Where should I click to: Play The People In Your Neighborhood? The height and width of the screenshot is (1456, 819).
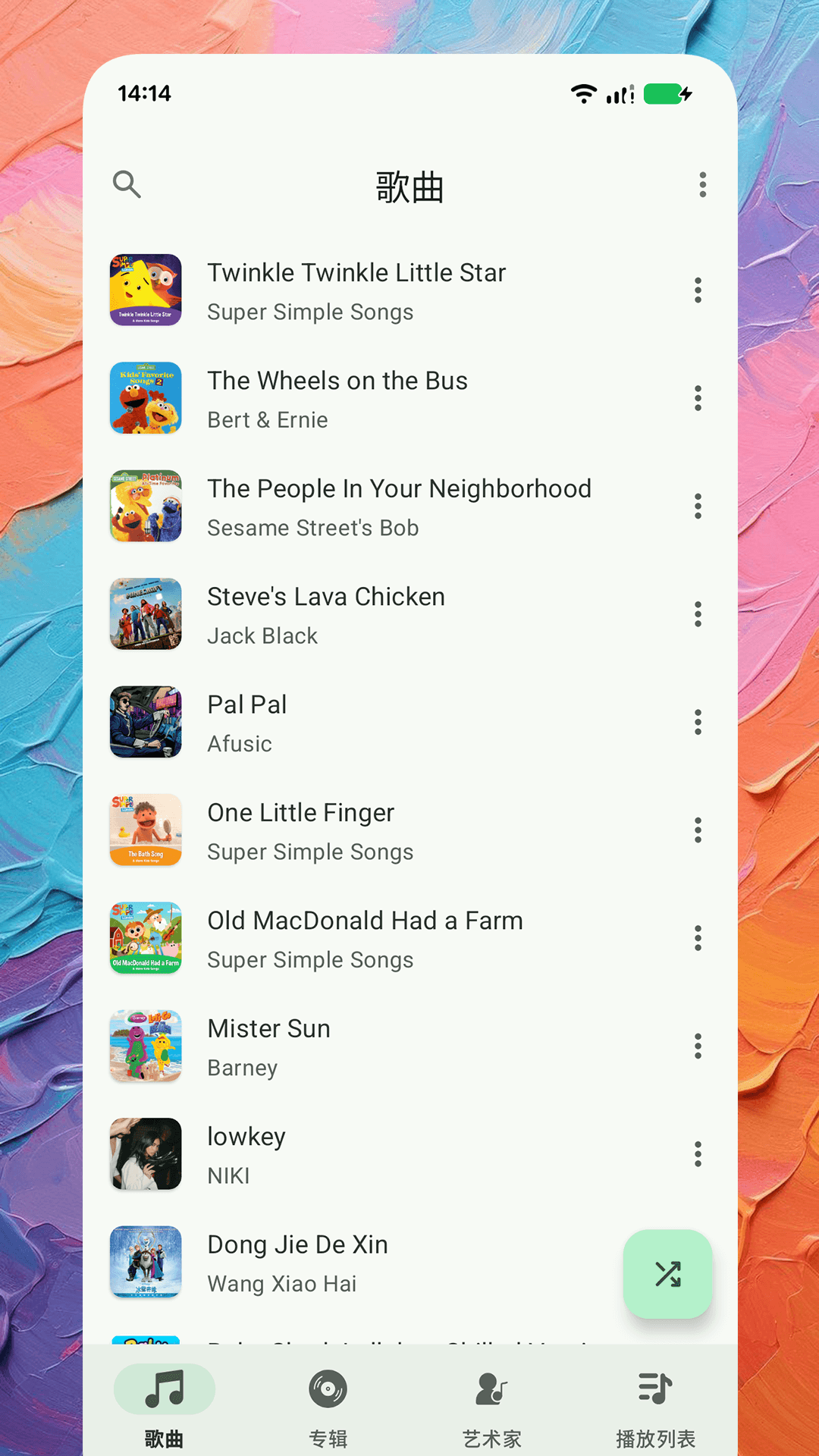click(399, 507)
